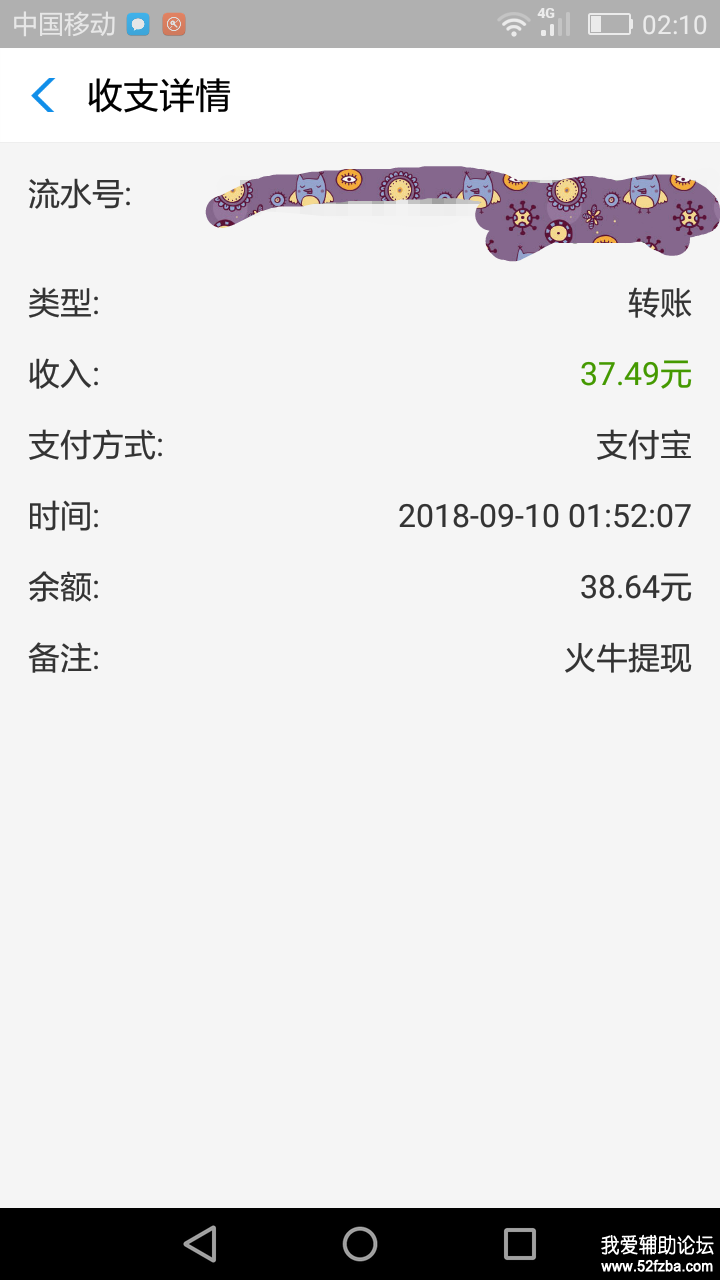This screenshot has width=720, height=1280.
Task: Tap the system back button
Action: 201,1244
